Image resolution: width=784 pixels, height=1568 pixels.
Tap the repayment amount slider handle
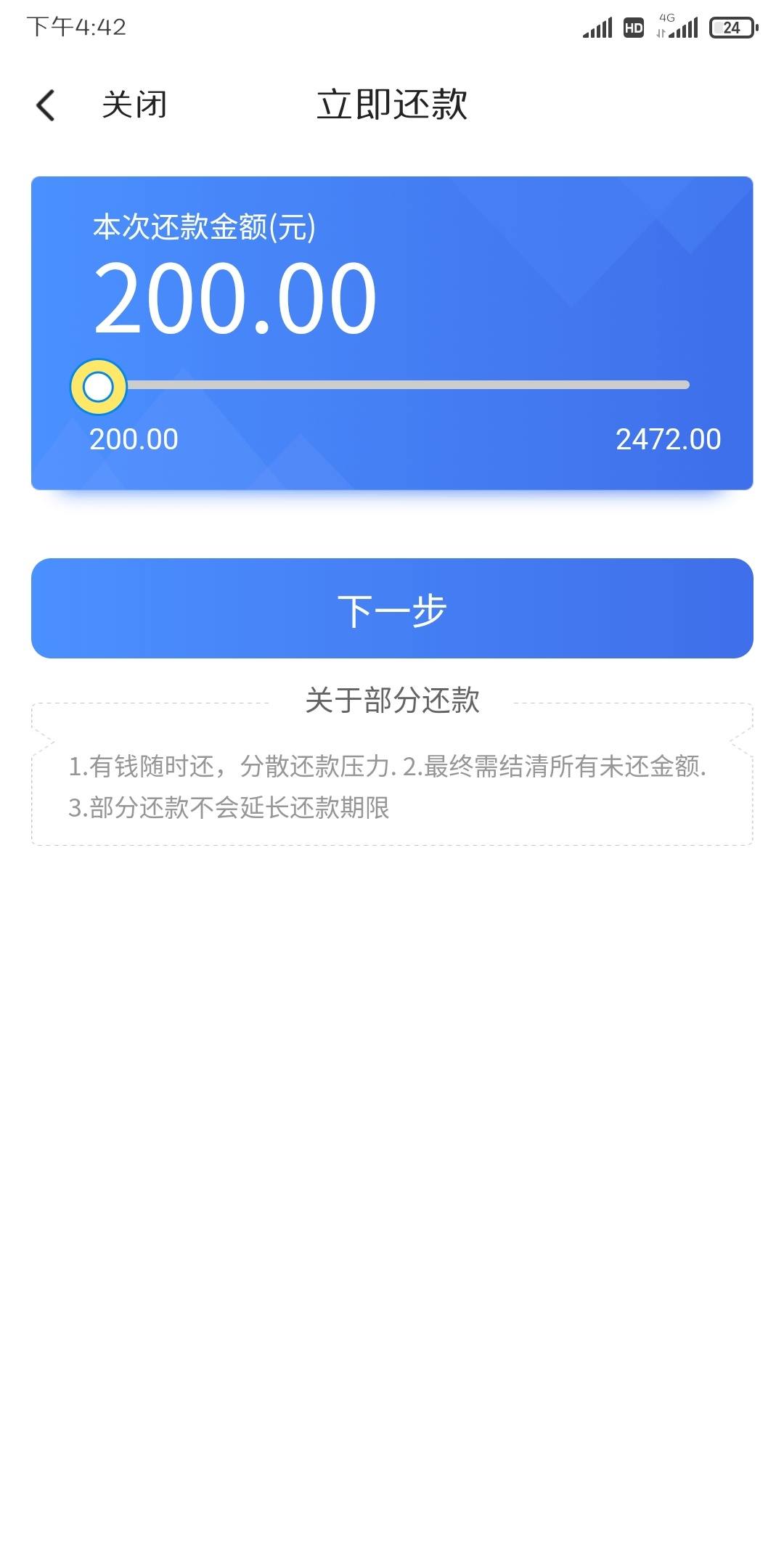coord(98,387)
